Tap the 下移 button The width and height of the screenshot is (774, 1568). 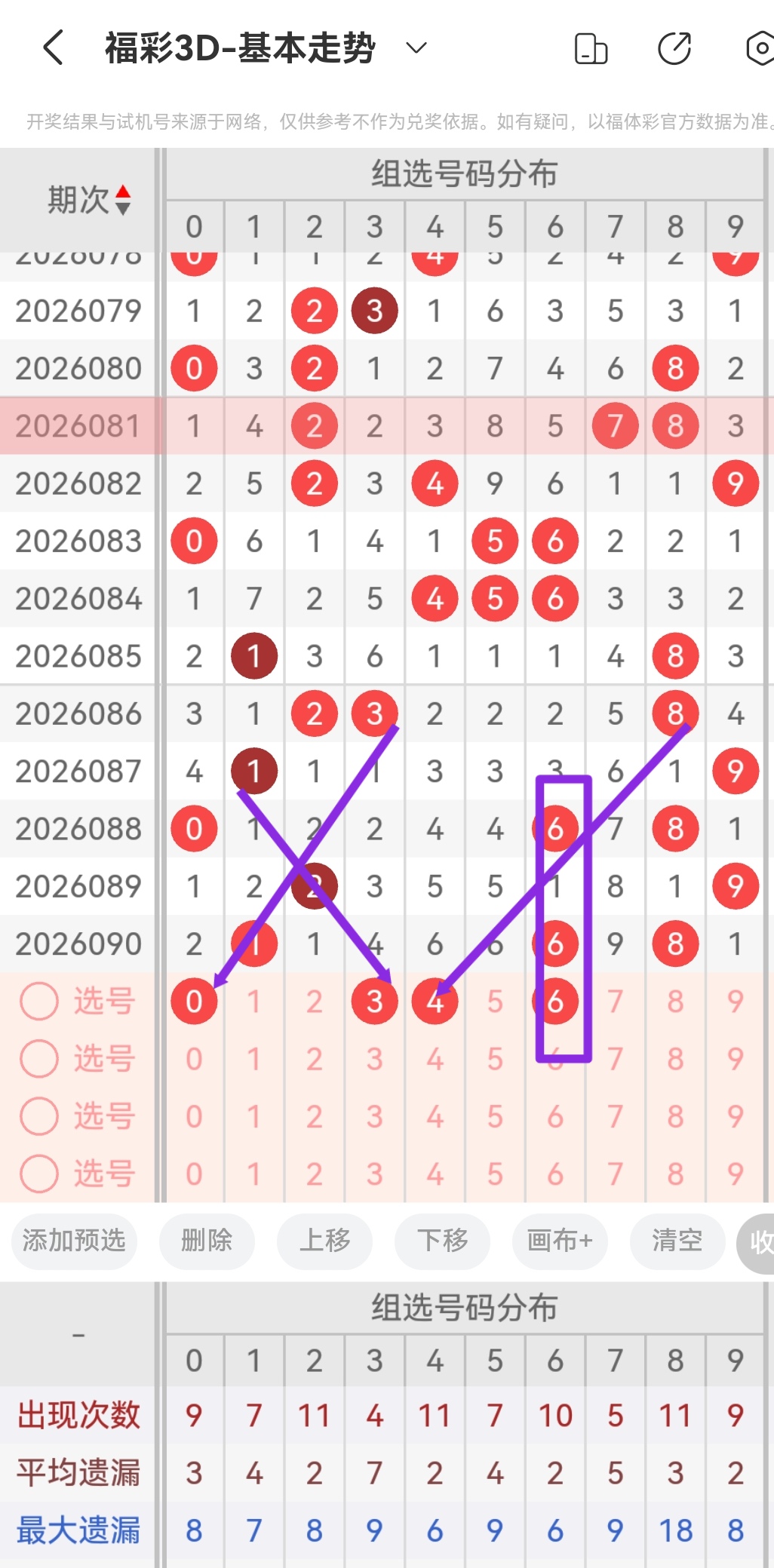[442, 1241]
